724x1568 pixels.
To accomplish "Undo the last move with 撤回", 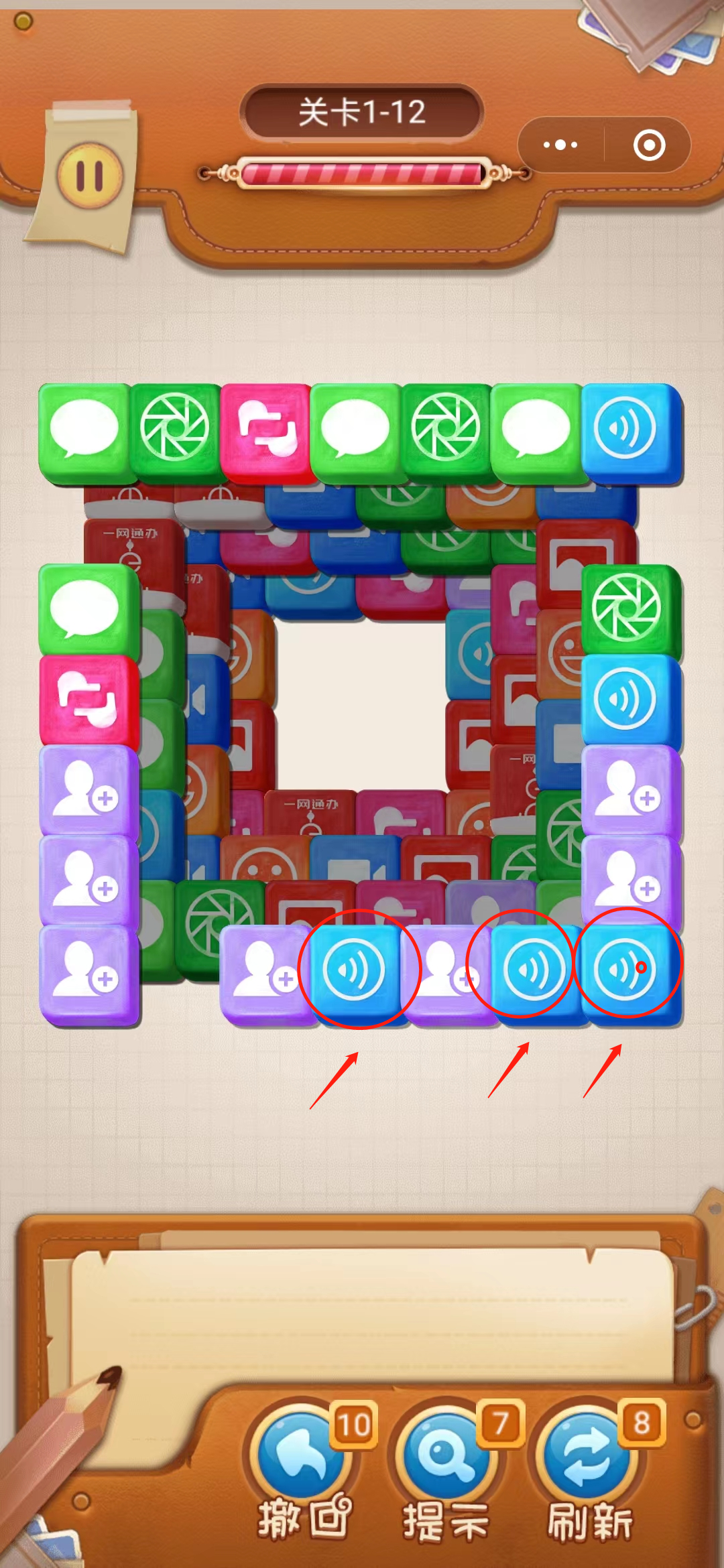I will [302, 1459].
